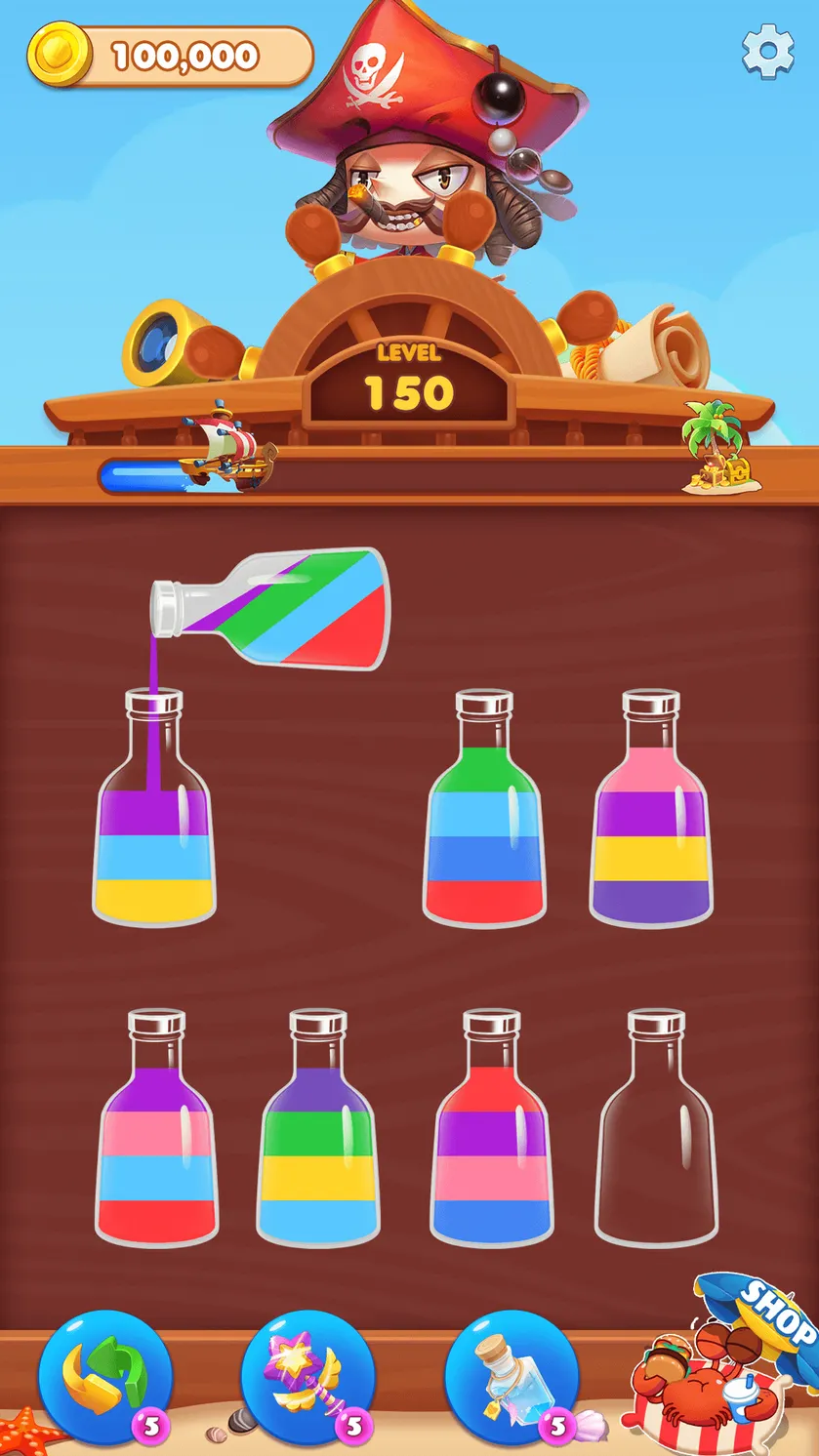Use the magic wand power-up
Viewport: 819px width, 1456px height.
click(307, 1378)
